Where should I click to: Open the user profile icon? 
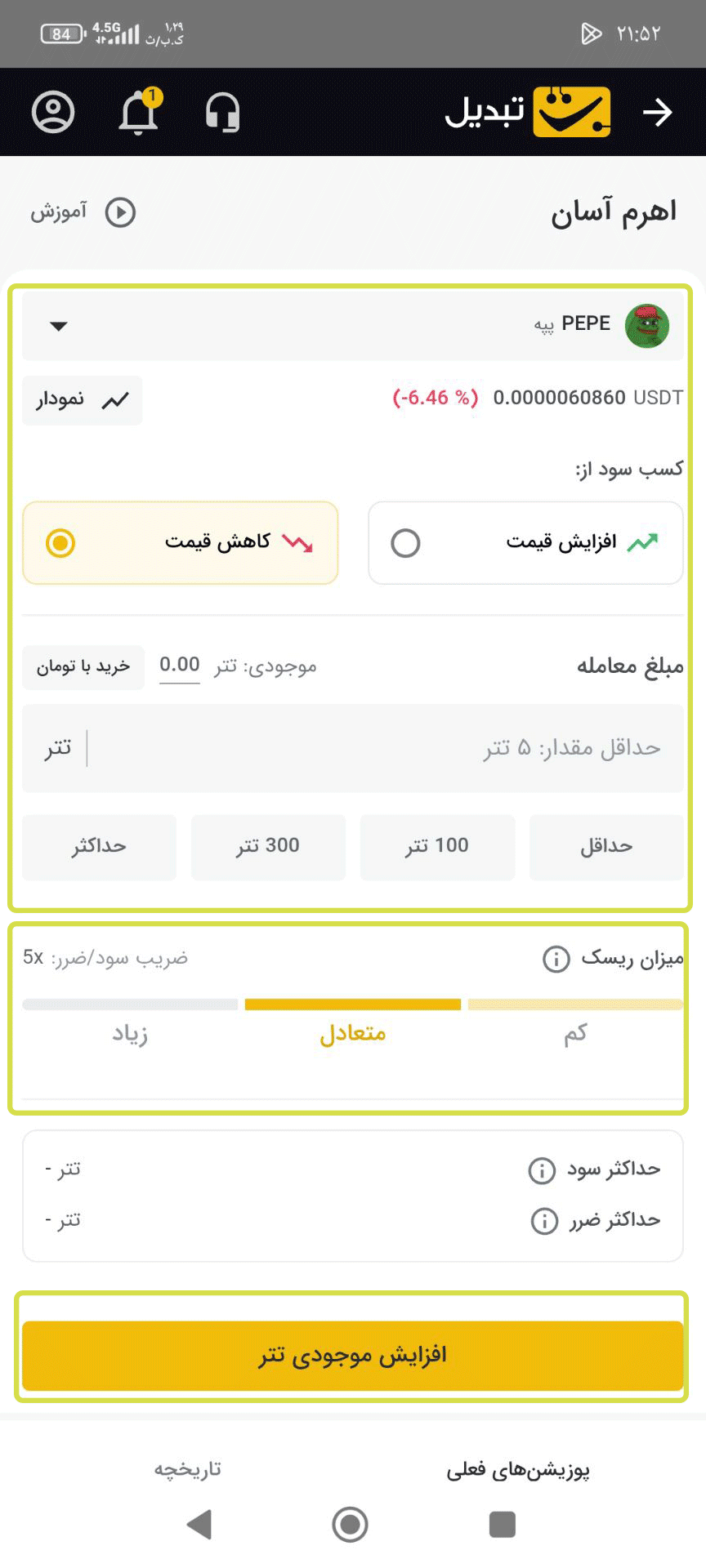53,112
